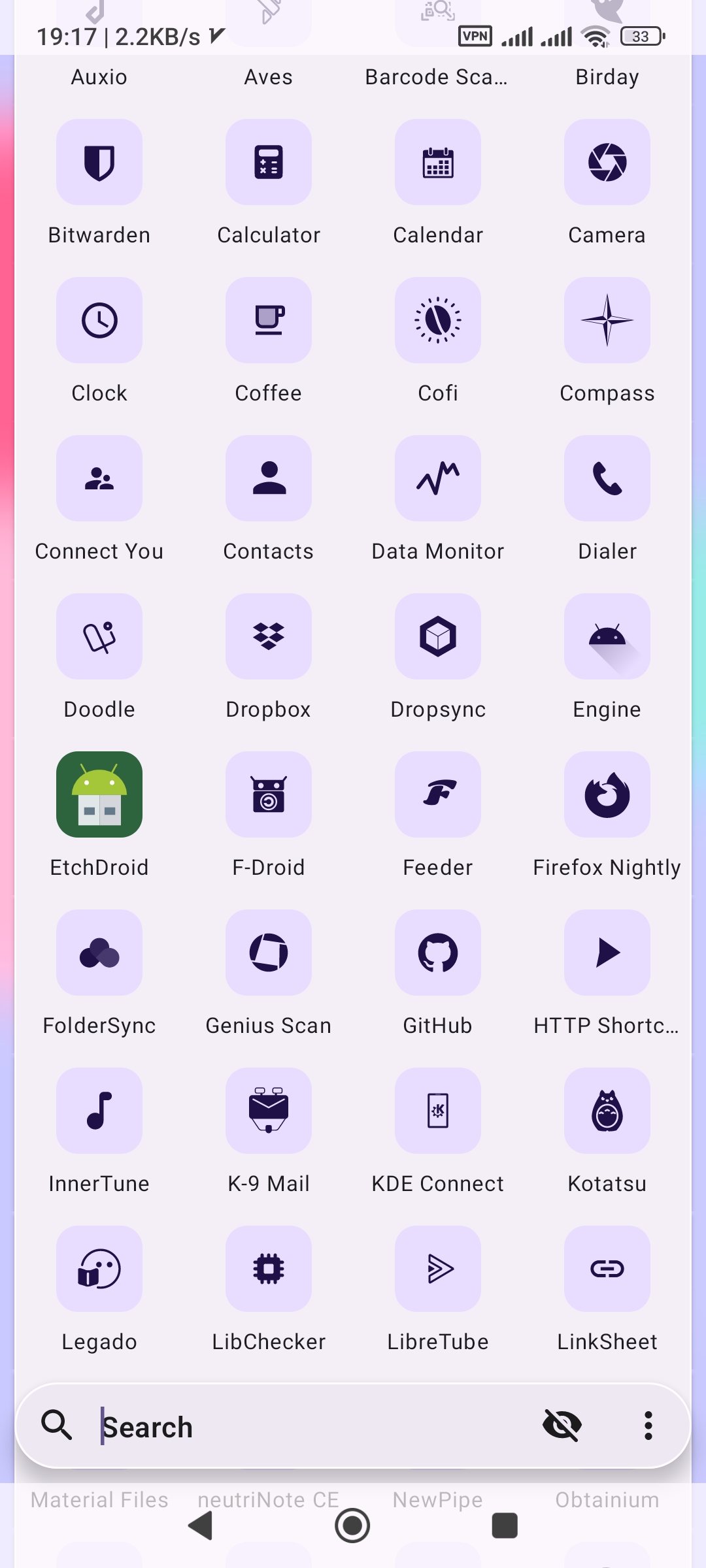Open the Bitwarden app
Viewport: 706px width, 1568px height.
click(99, 162)
